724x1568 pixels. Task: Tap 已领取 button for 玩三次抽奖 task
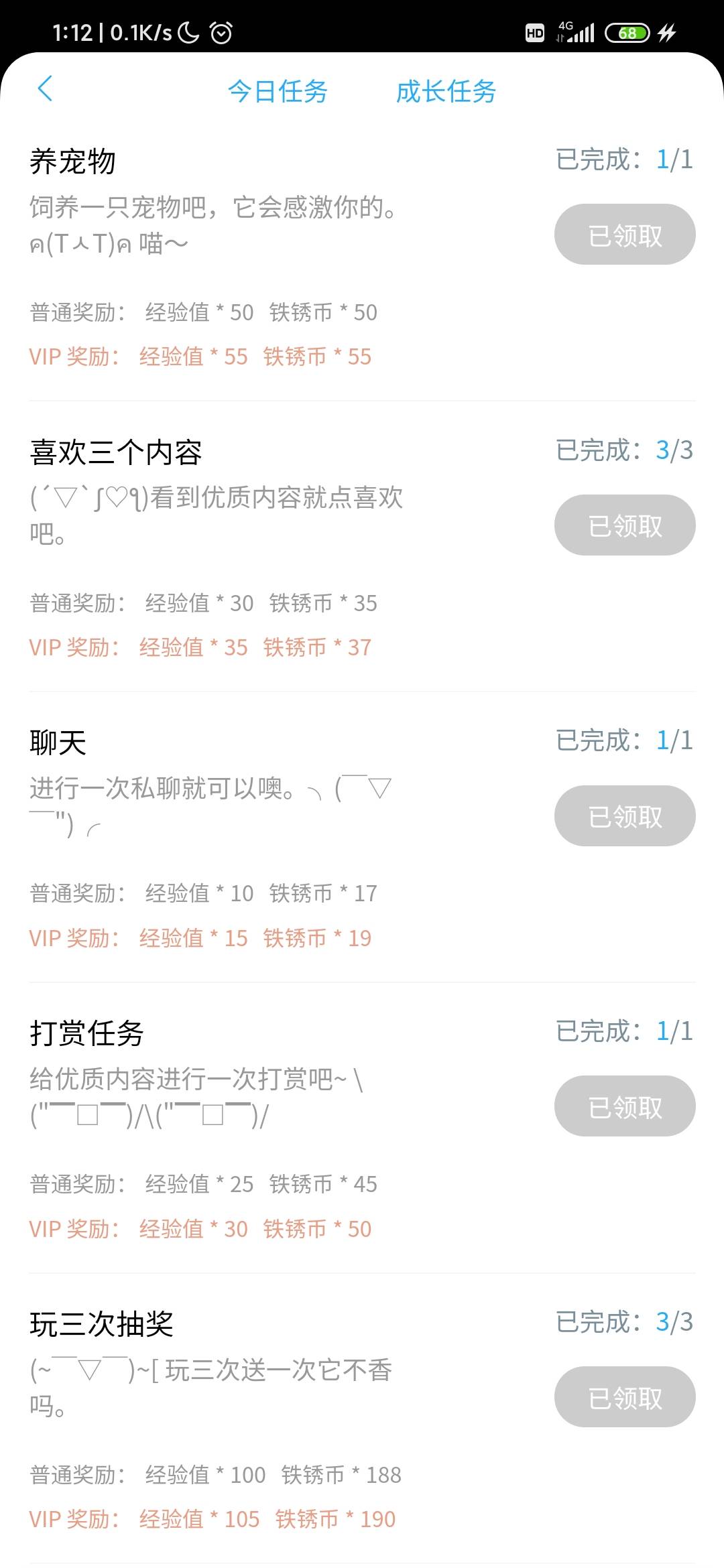(x=624, y=1397)
